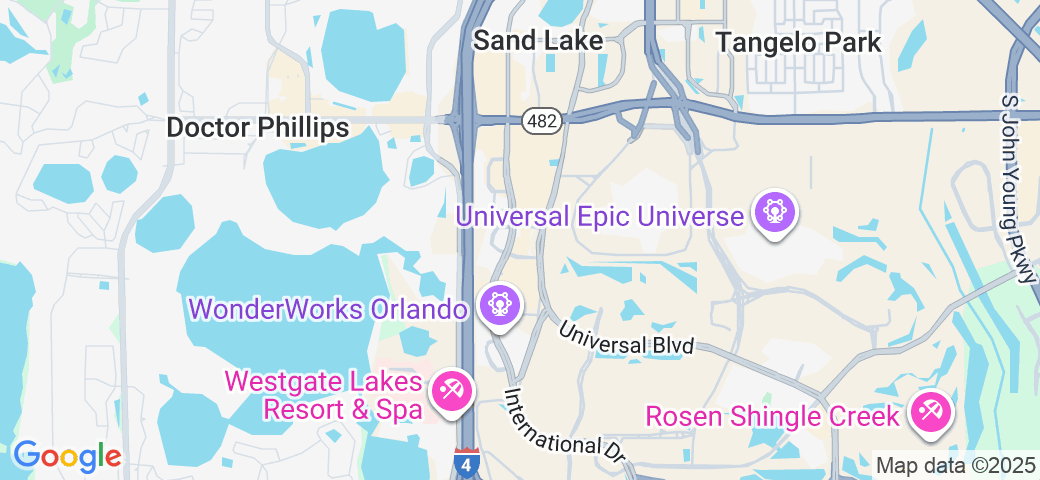Tap the Westgate Lakes Resort & Spa pin

(453, 392)
